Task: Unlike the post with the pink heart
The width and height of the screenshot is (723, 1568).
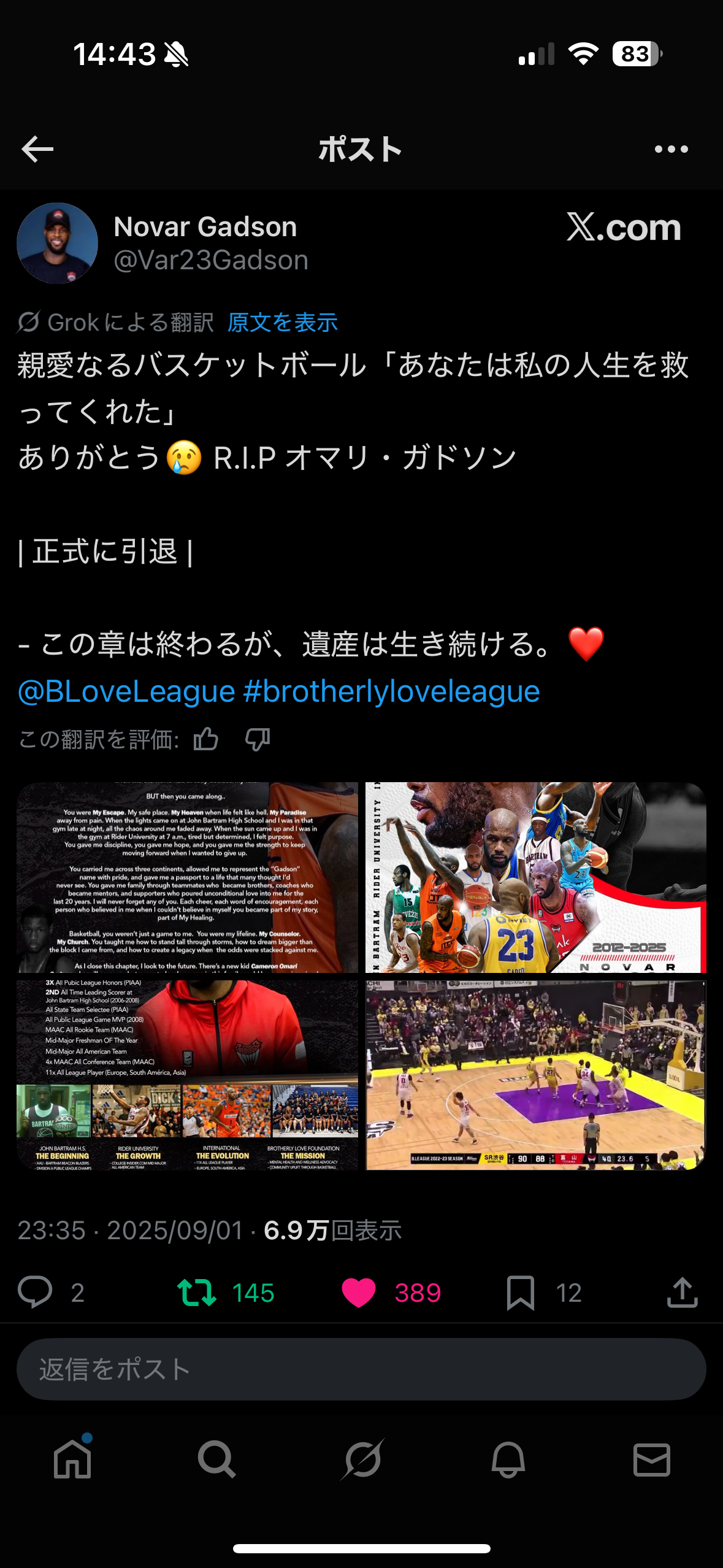Action: (x=359, y=1293)
